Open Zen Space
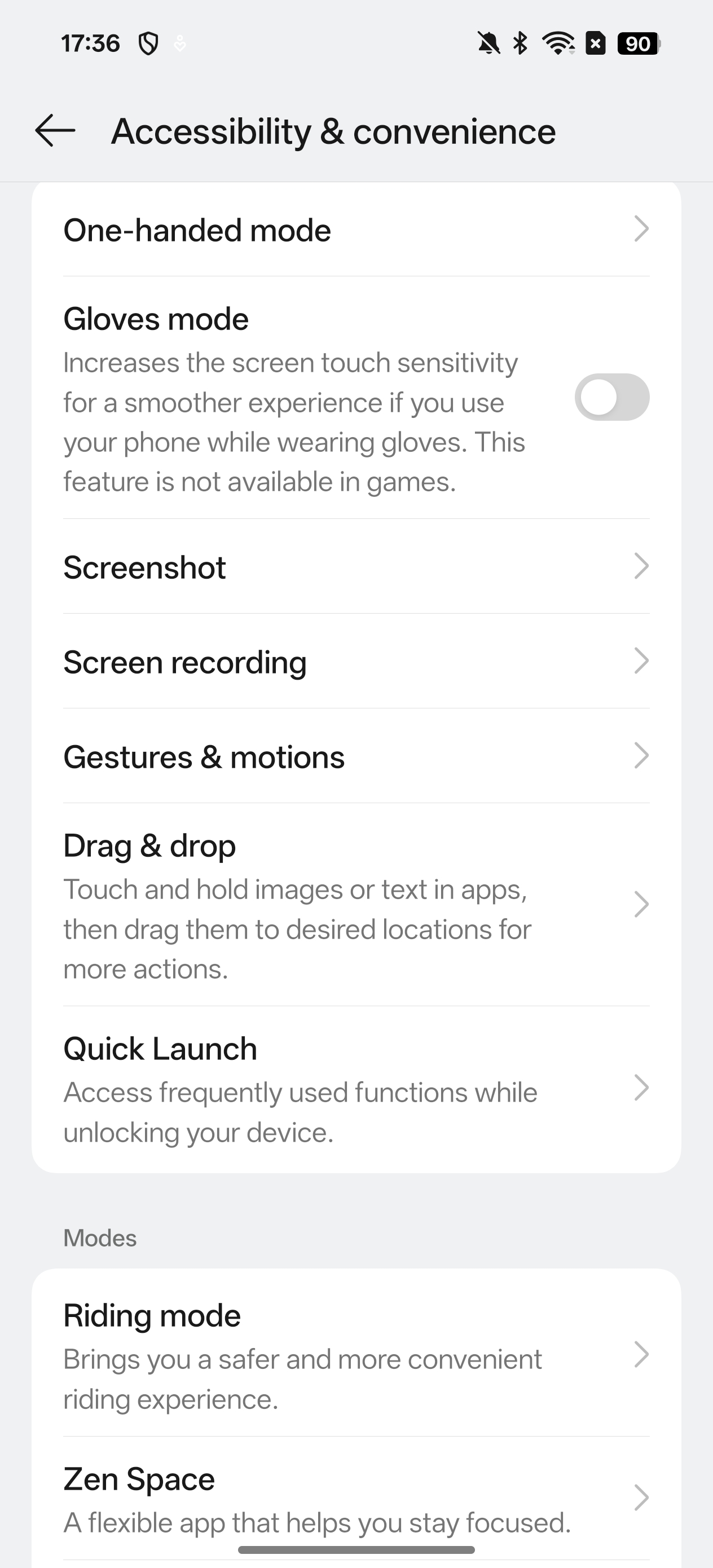 (x=356, y=1499)
